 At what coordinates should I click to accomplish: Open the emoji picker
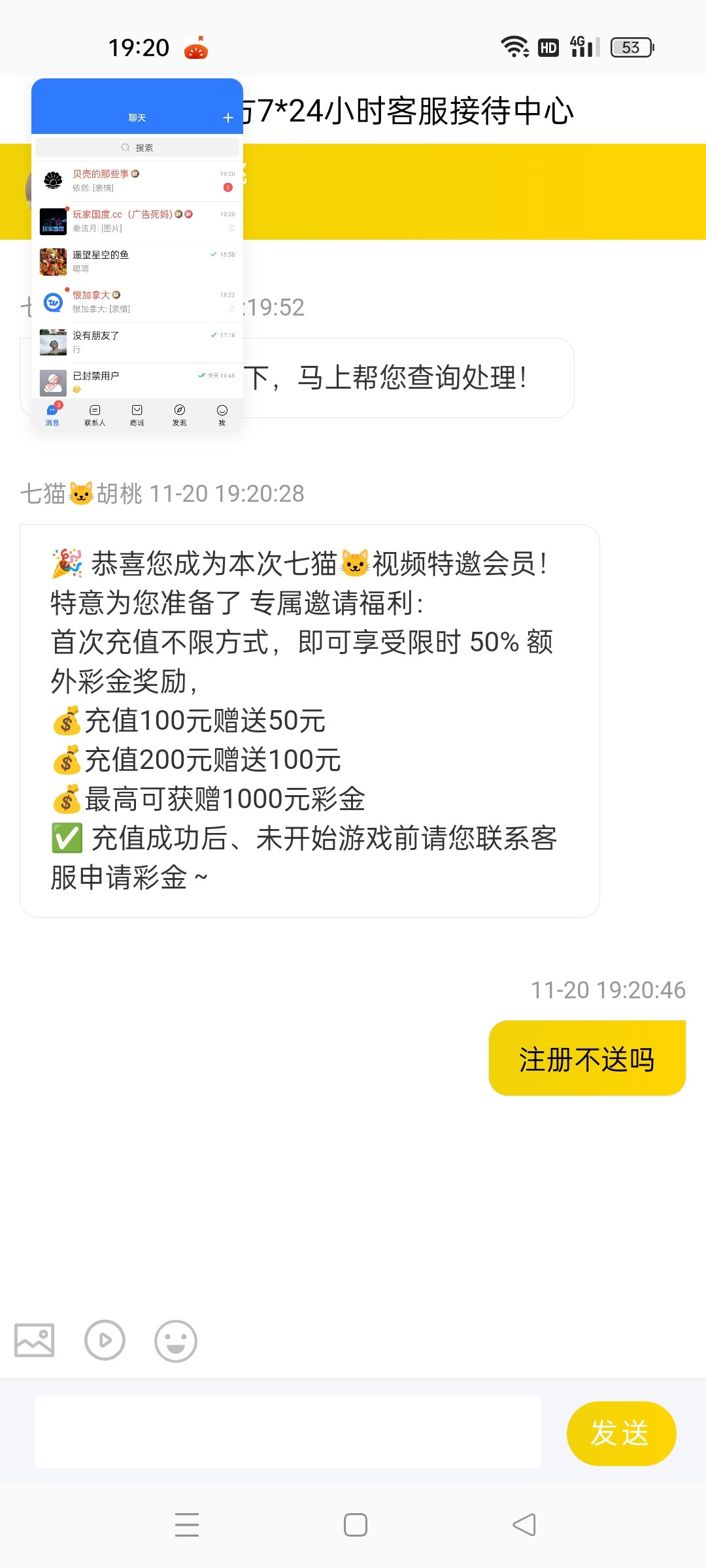click(x=175, y=1341)
